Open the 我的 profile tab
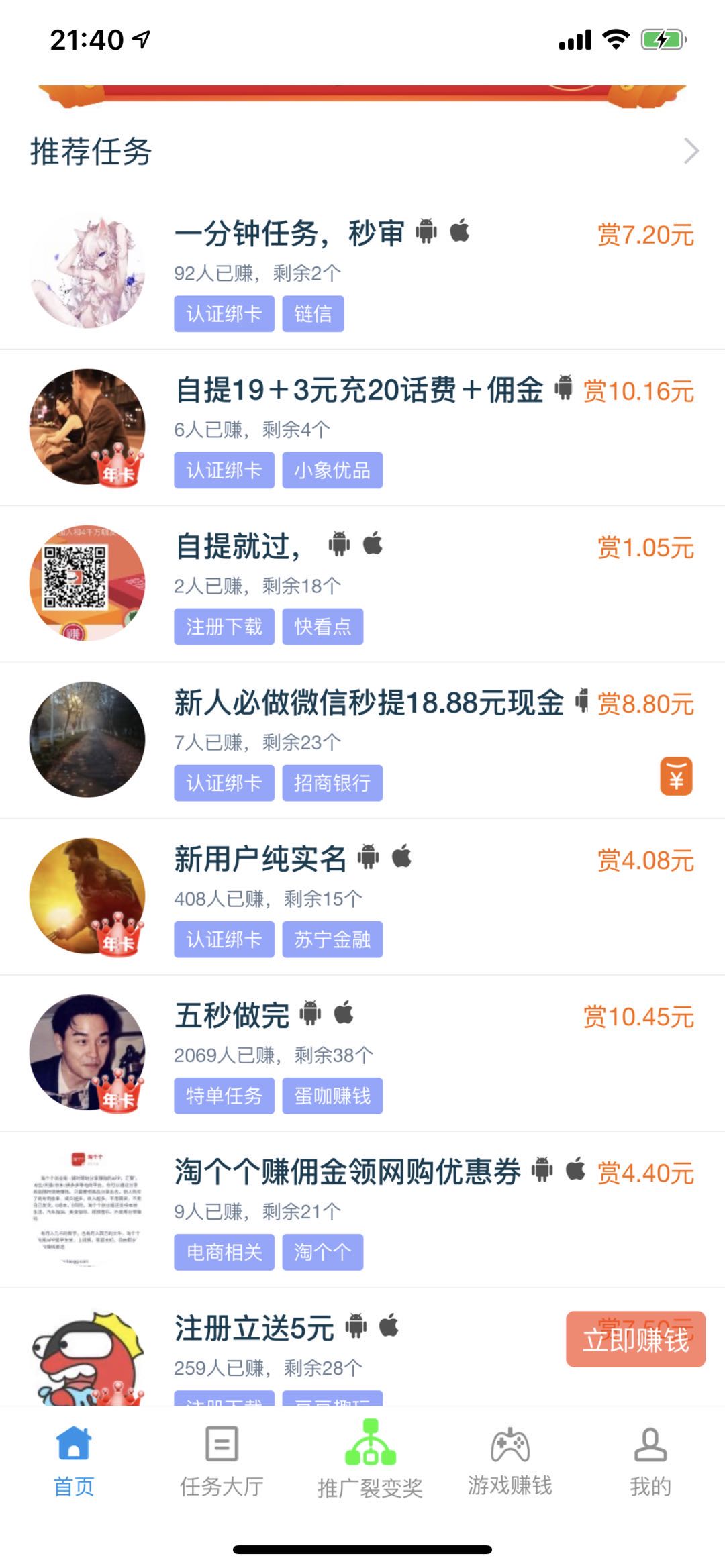This screenshot has width=725, height=1568. click(x=650, y=1460)
